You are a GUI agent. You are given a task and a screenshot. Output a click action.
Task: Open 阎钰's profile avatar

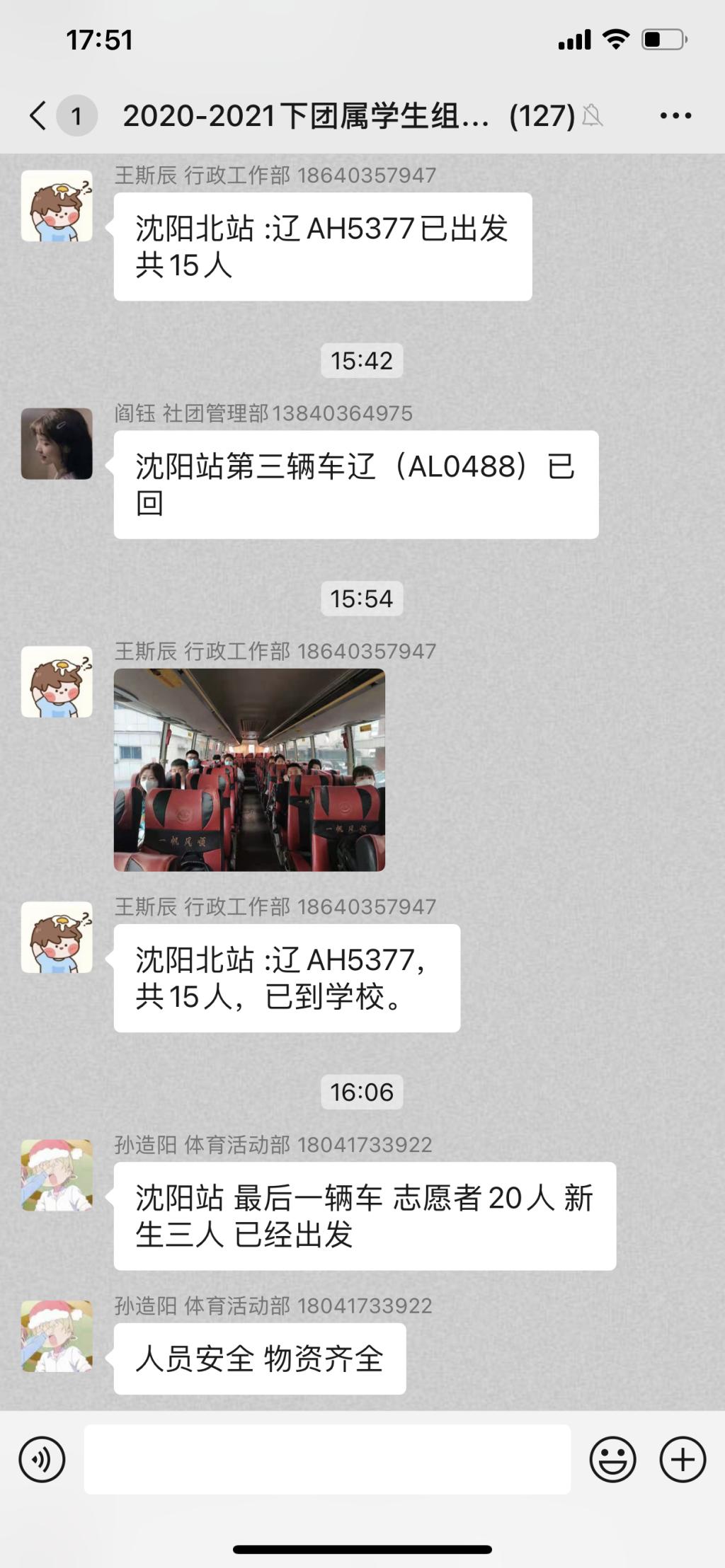coord(57,444)
